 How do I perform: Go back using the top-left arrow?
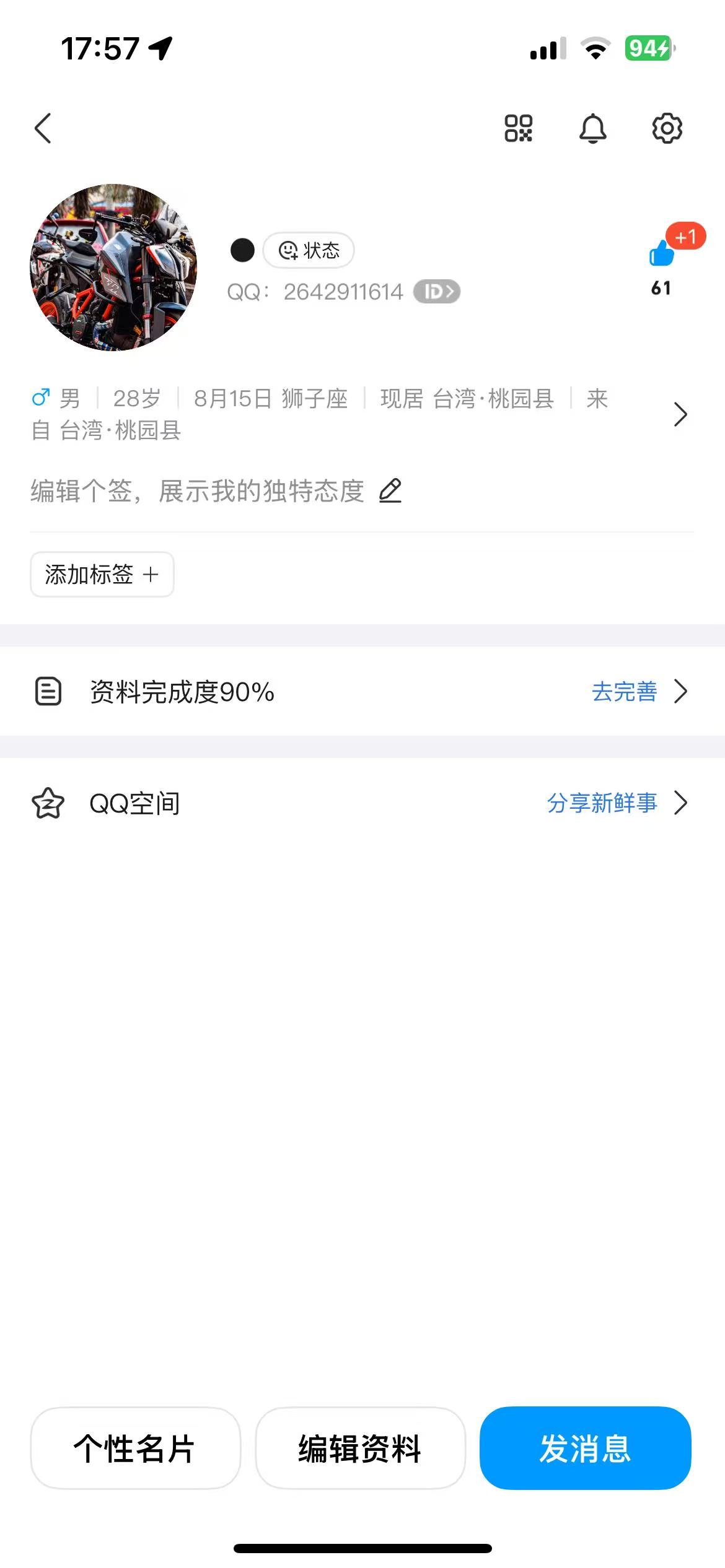tap(43, 128)
